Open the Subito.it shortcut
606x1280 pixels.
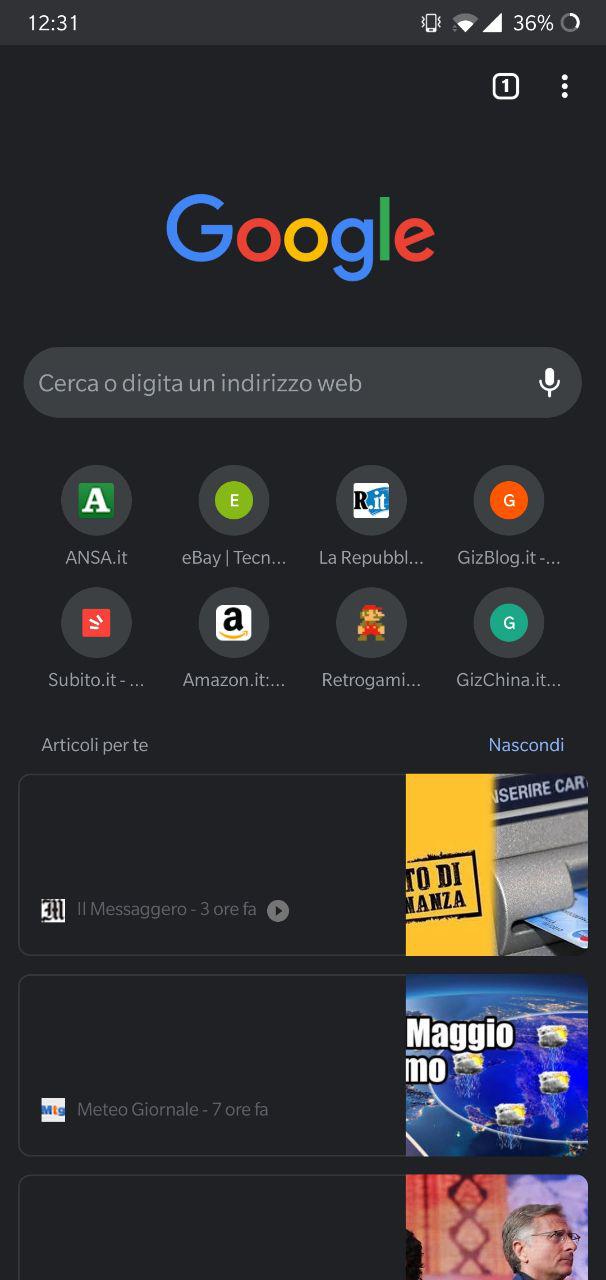point(96,639)
